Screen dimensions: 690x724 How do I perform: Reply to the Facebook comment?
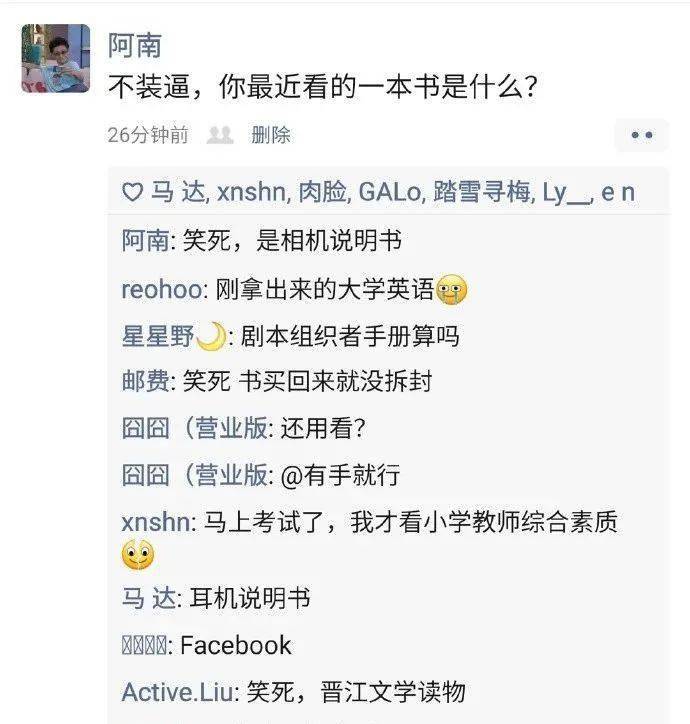(236, 645)
